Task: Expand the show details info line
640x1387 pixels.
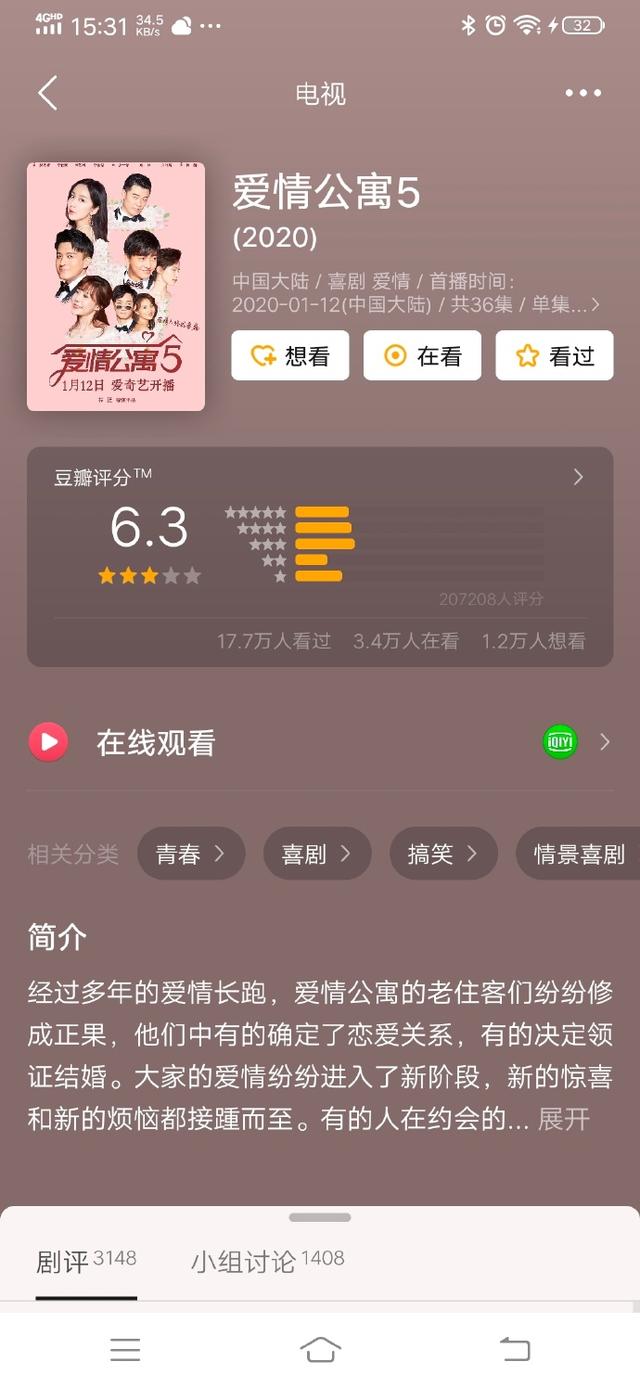Action: [594, 305]
